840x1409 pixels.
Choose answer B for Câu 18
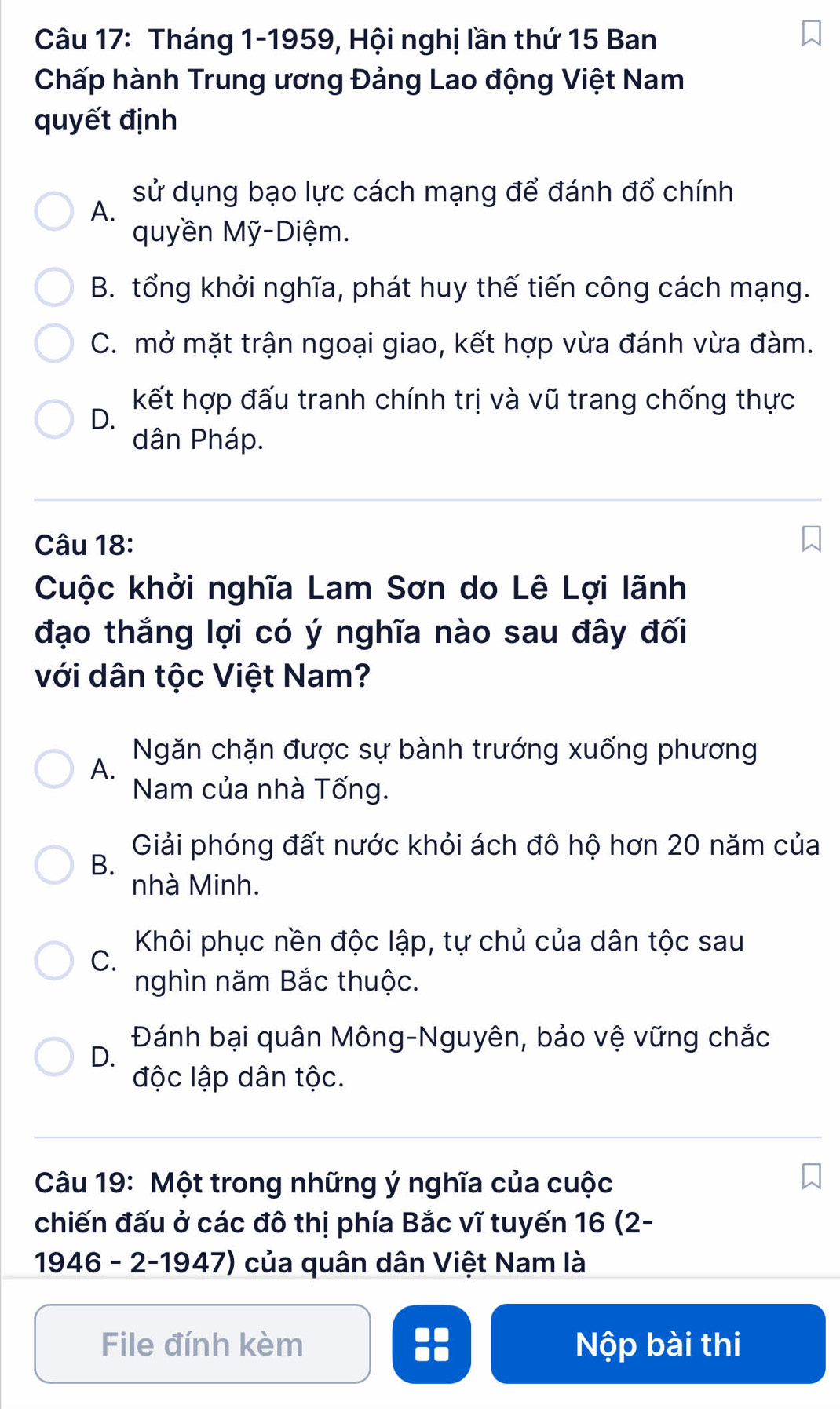54,865
